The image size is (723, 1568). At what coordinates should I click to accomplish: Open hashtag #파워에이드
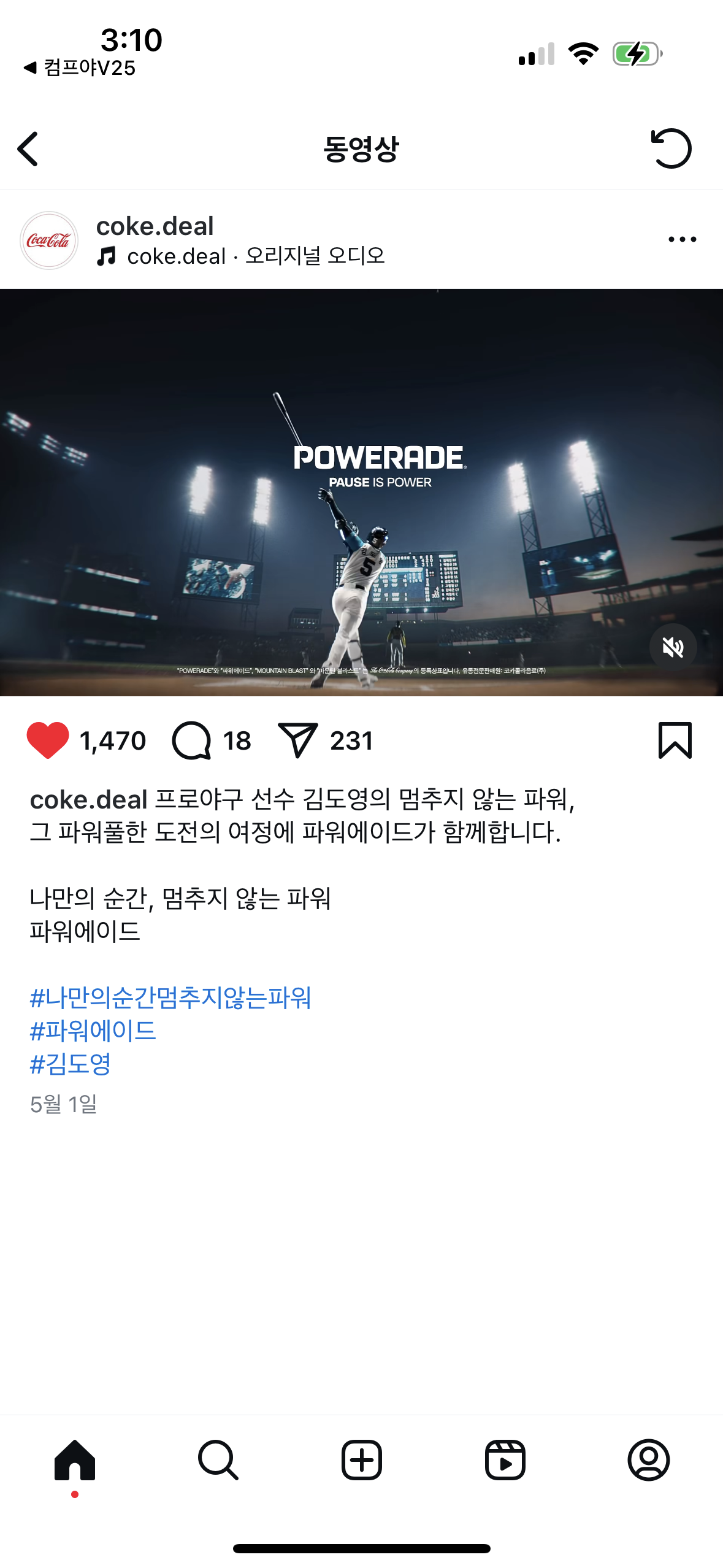[93, 1031]
